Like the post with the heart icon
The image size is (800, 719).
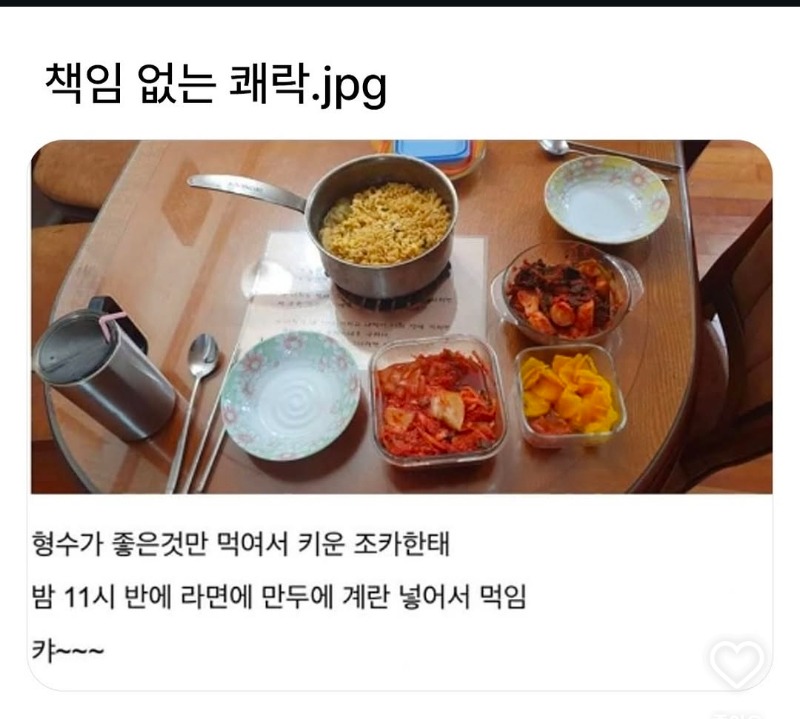pyautogui.click(x=738, y=661)
